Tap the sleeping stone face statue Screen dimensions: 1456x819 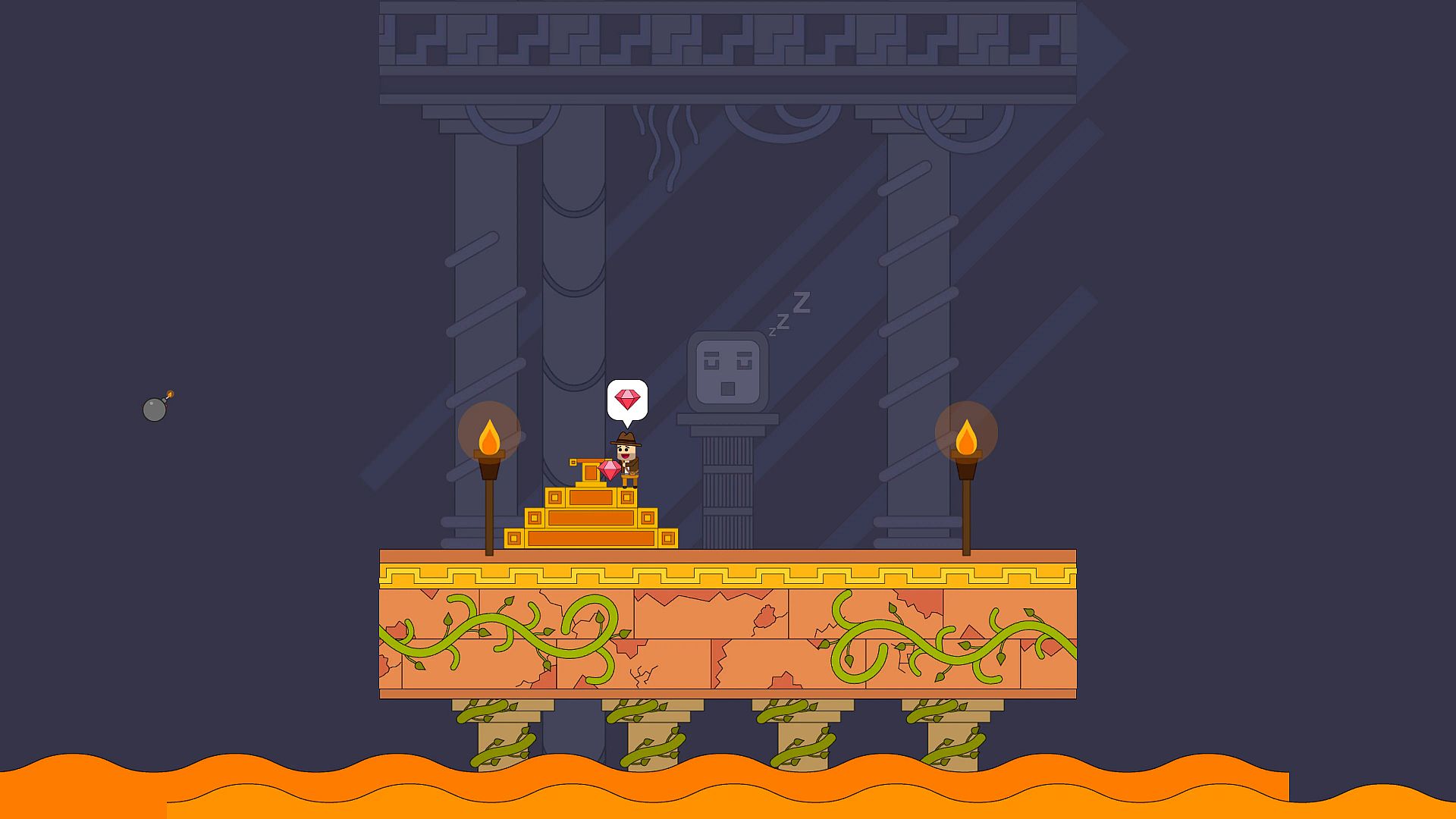click(727, 372)
